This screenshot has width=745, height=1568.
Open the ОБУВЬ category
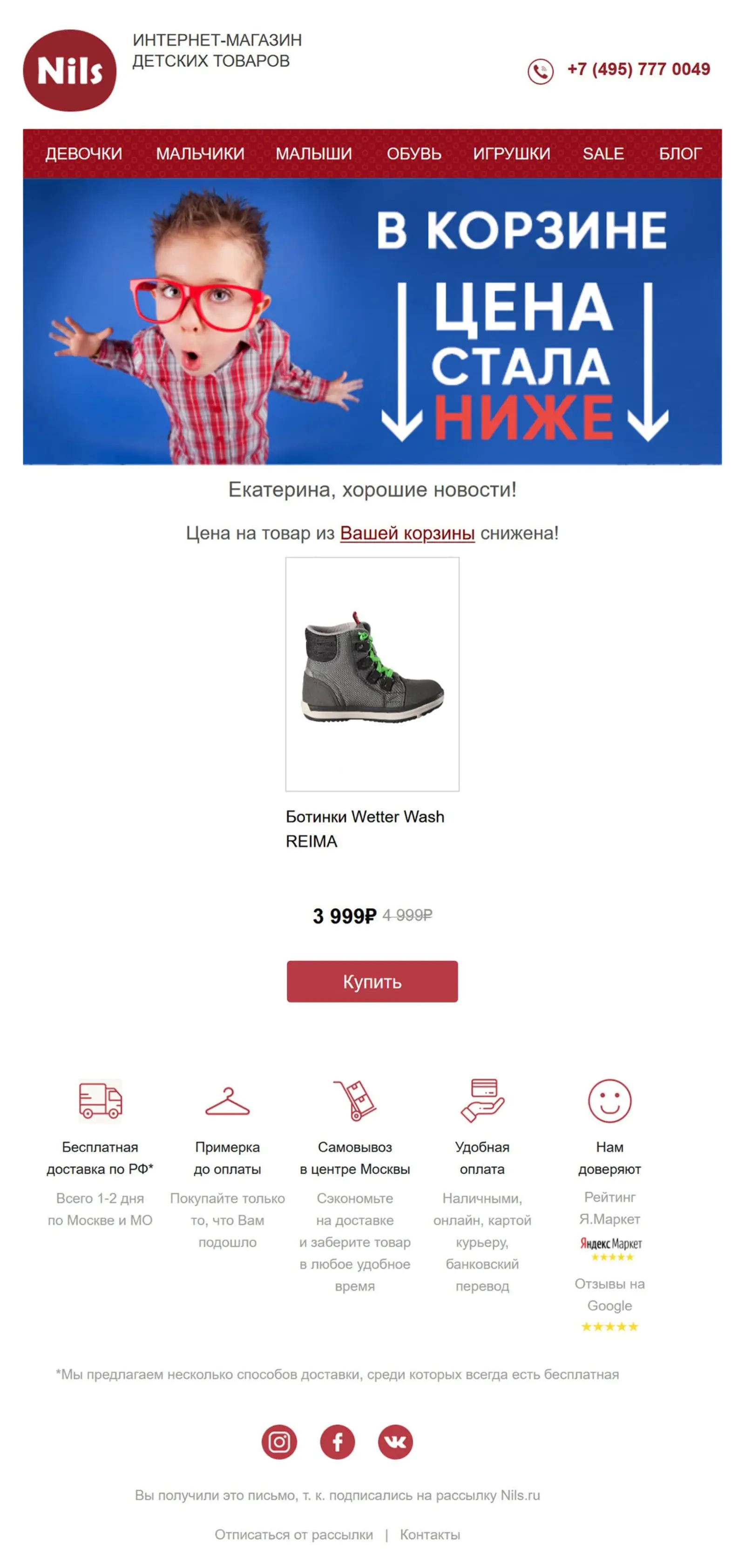(x=413, y=154)
